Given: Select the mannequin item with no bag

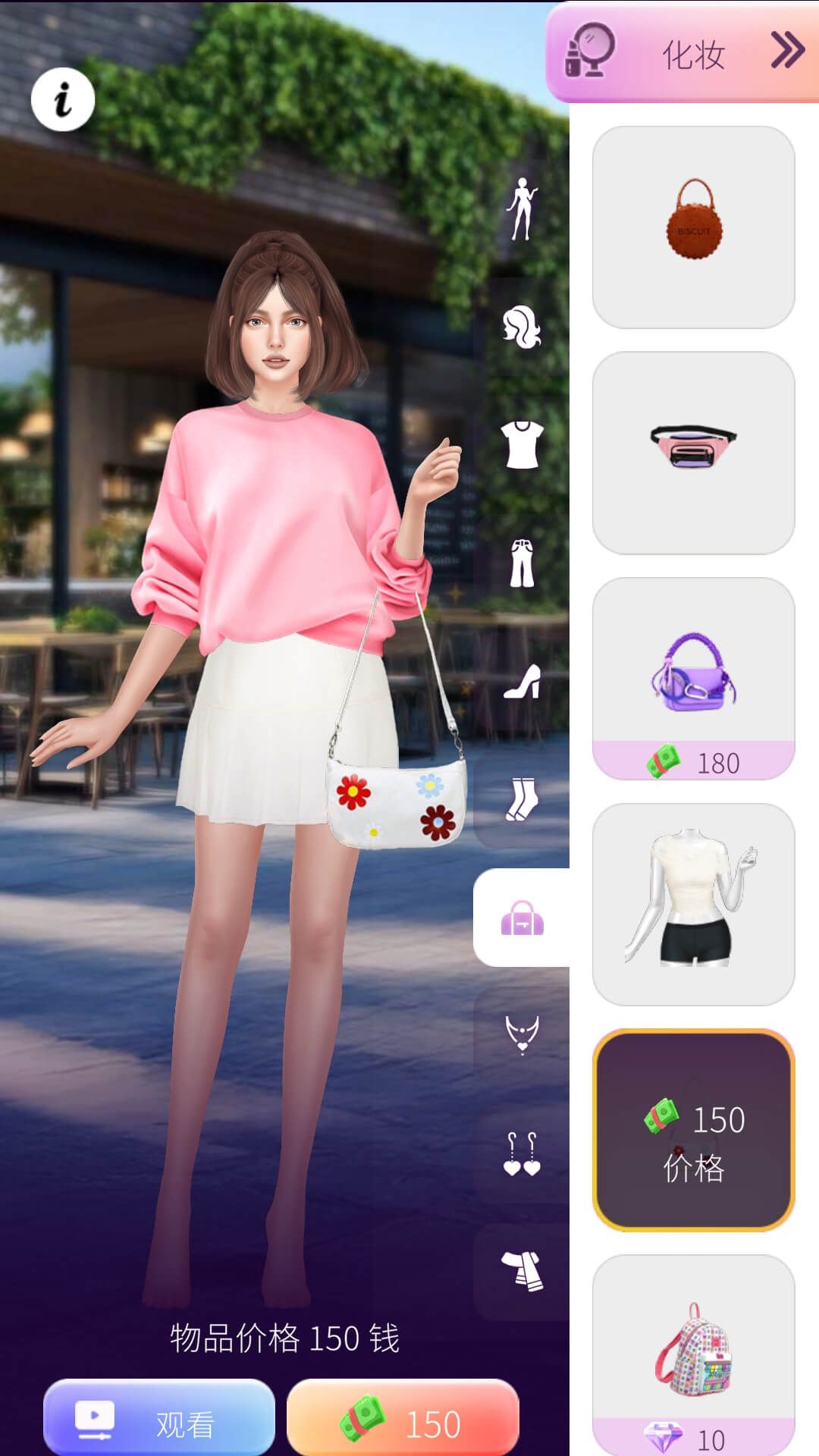Looking at the screenshot, I should tap(693, 904).
